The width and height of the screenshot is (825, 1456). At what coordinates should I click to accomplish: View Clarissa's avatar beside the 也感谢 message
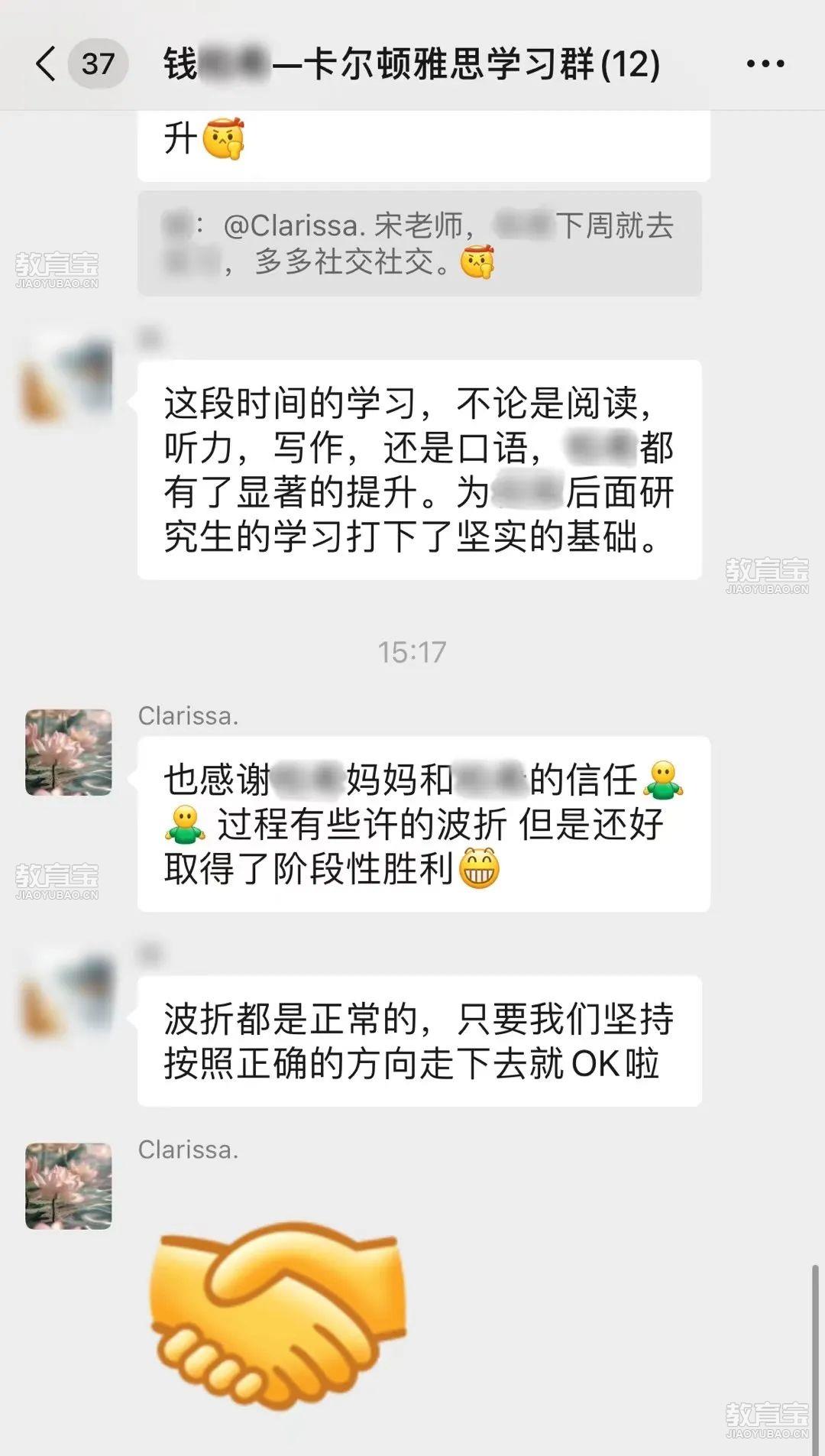69,752
